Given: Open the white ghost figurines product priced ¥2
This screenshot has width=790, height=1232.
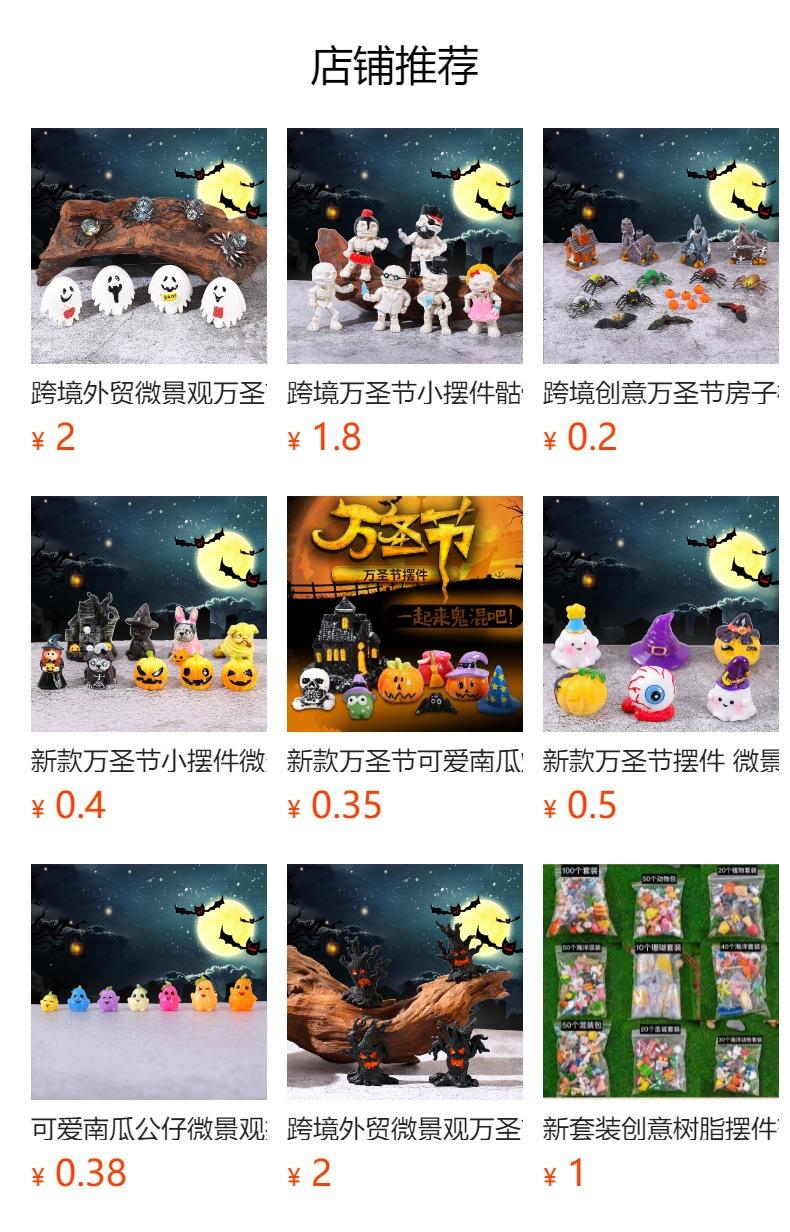Looking at the screenshot, I should point(149,246).
